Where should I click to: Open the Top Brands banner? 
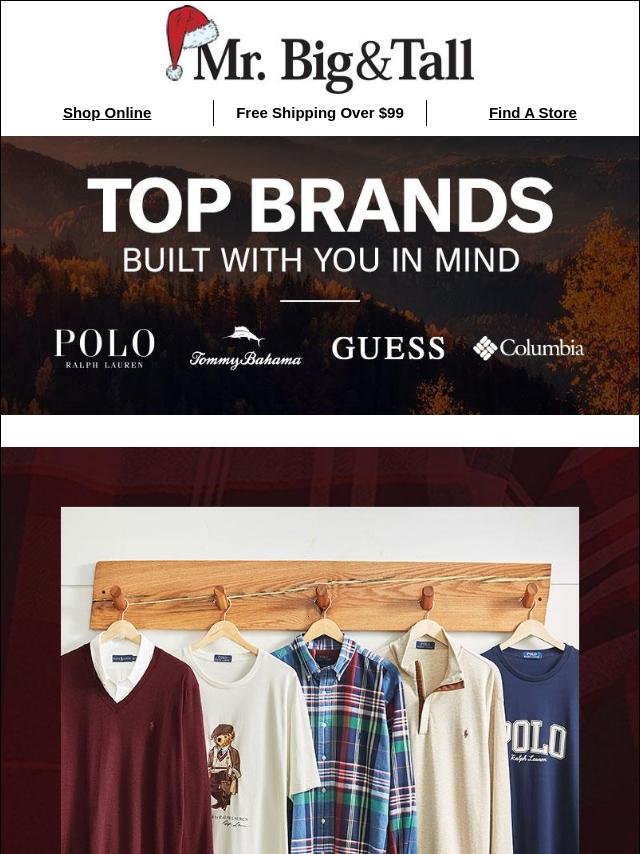(x=320, y=275)
